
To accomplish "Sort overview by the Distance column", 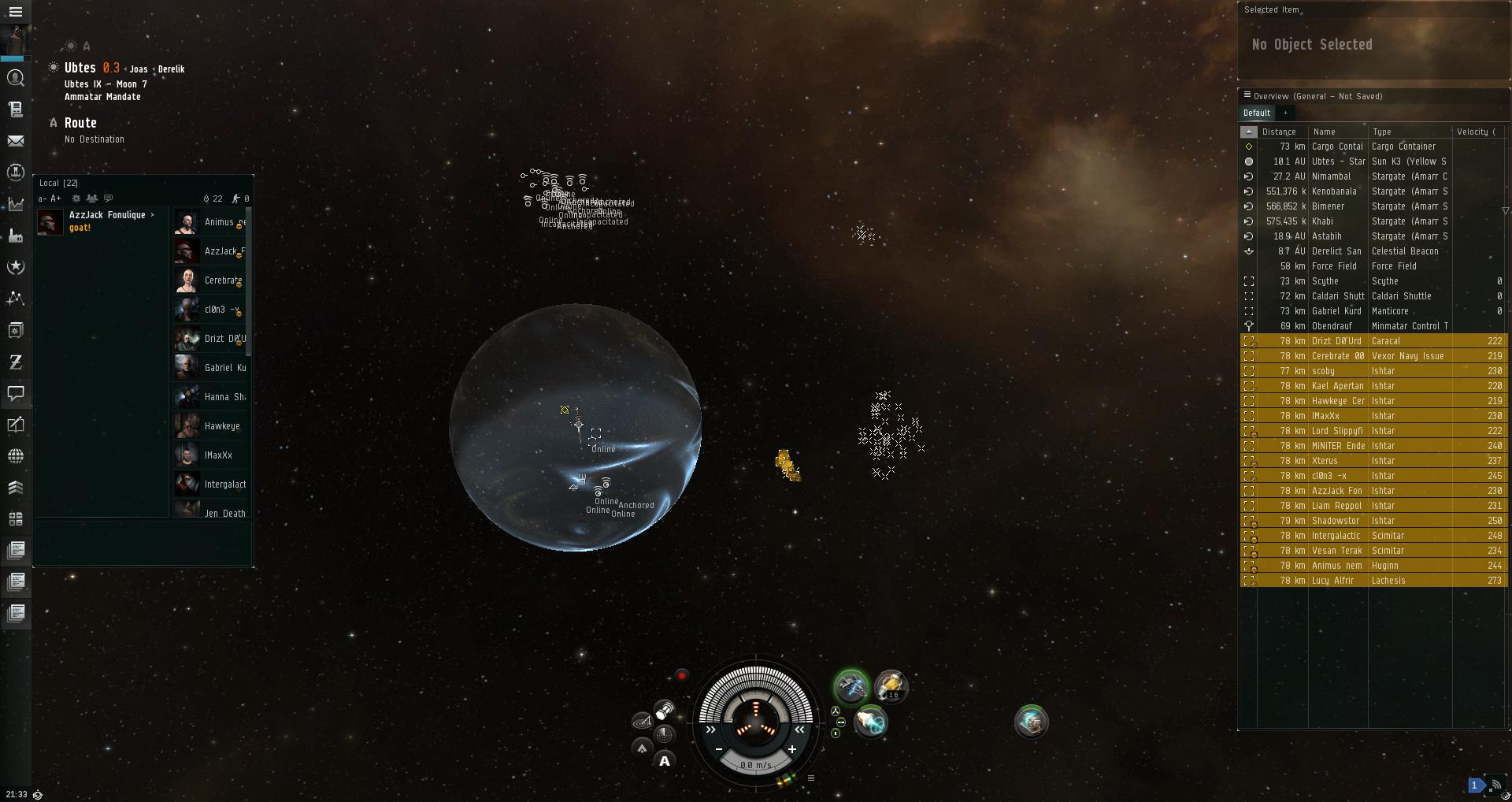I will point(1279,132).
